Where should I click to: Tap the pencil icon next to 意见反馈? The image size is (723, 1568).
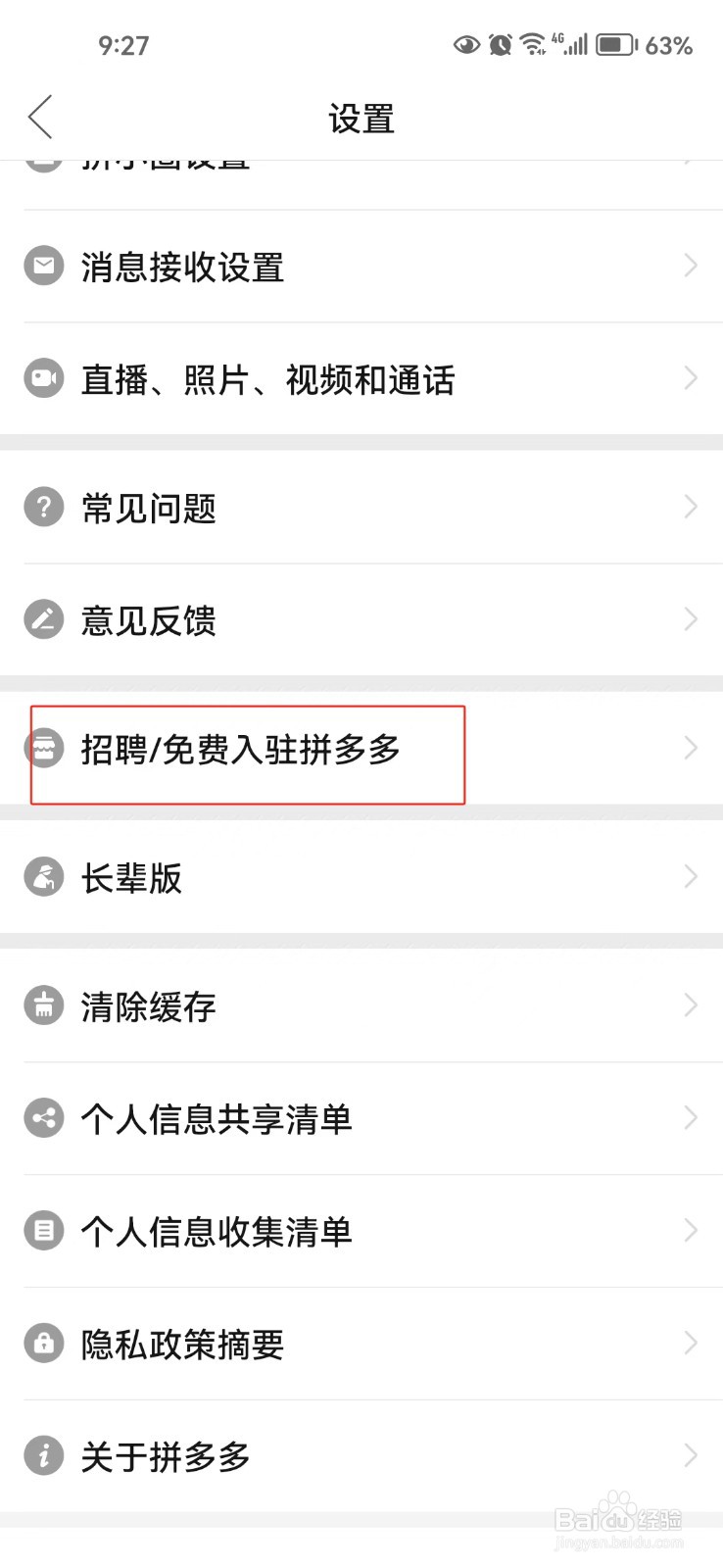43,619
